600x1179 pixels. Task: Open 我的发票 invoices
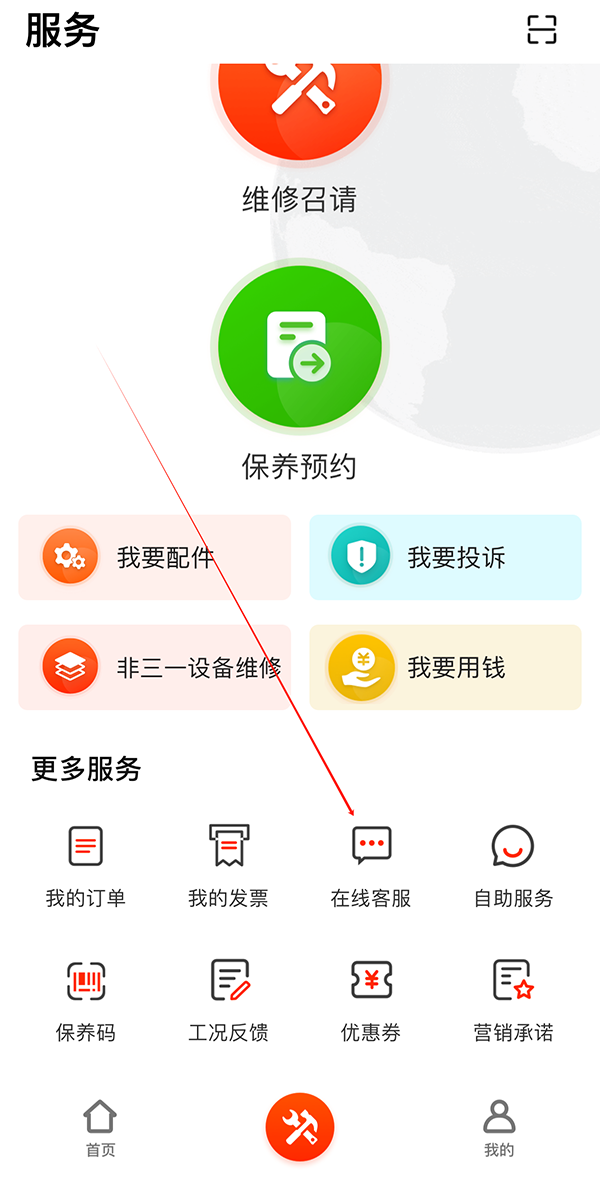228,865
